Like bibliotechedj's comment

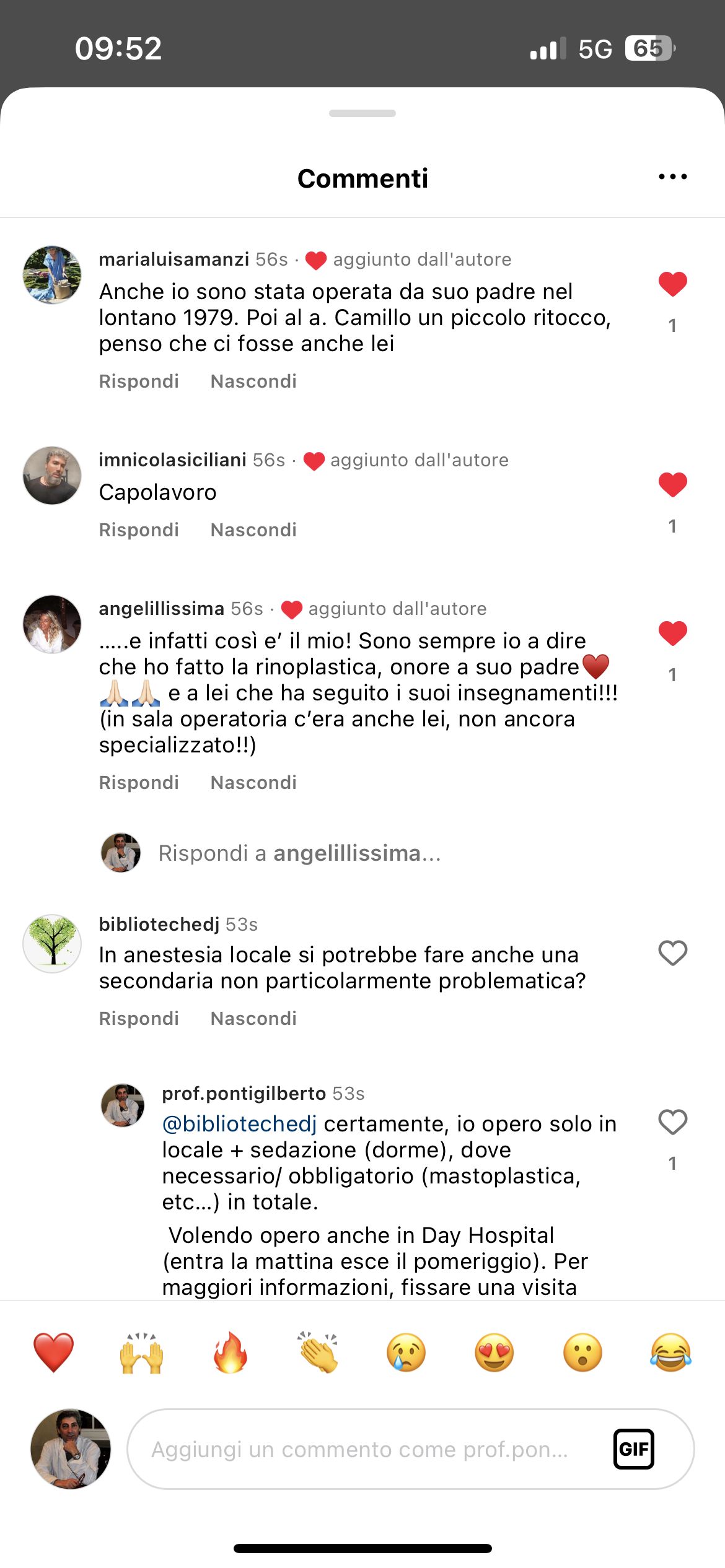click(x=672, y=953)
